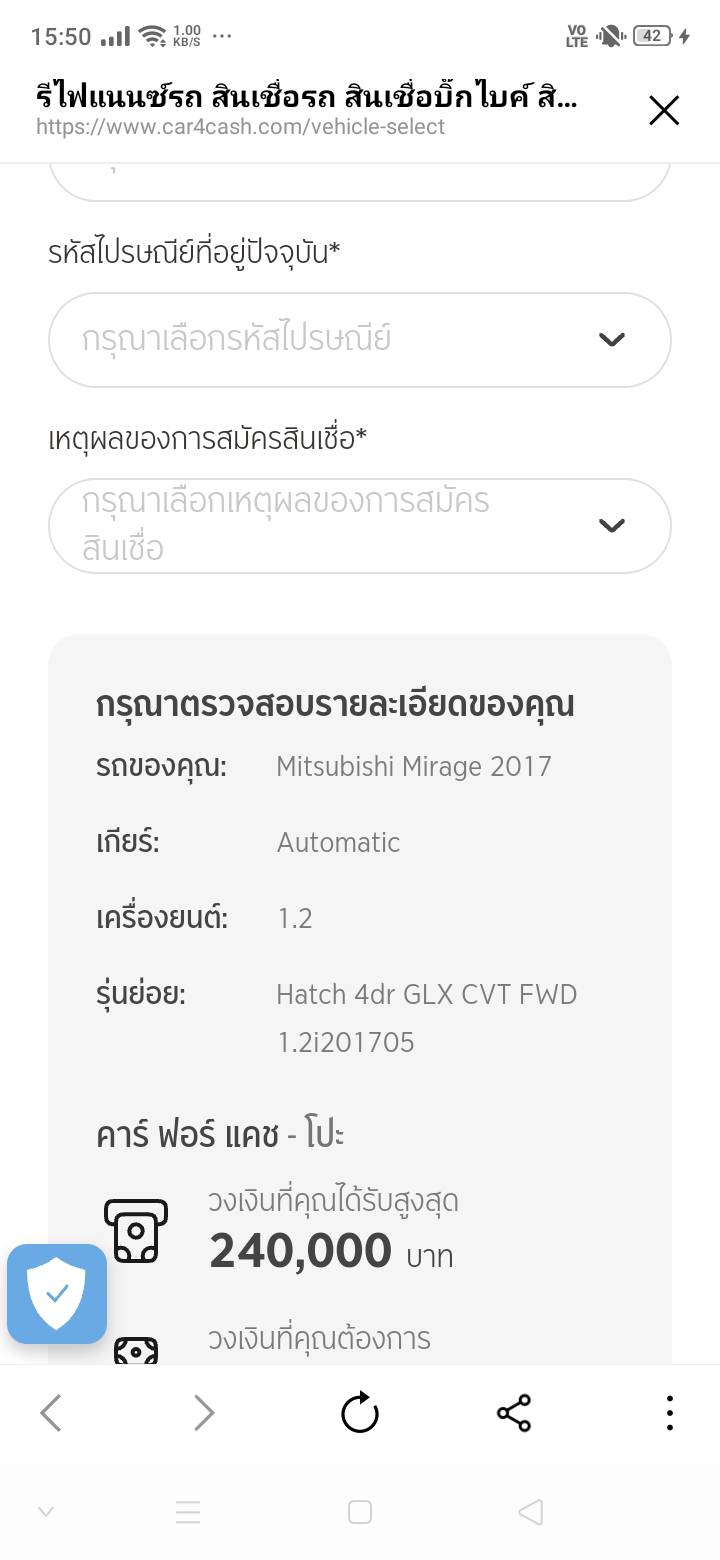The height and width of the screenshot is (1560, 720).
Task: Close the in-app browser page
Action: coord(664,110)
